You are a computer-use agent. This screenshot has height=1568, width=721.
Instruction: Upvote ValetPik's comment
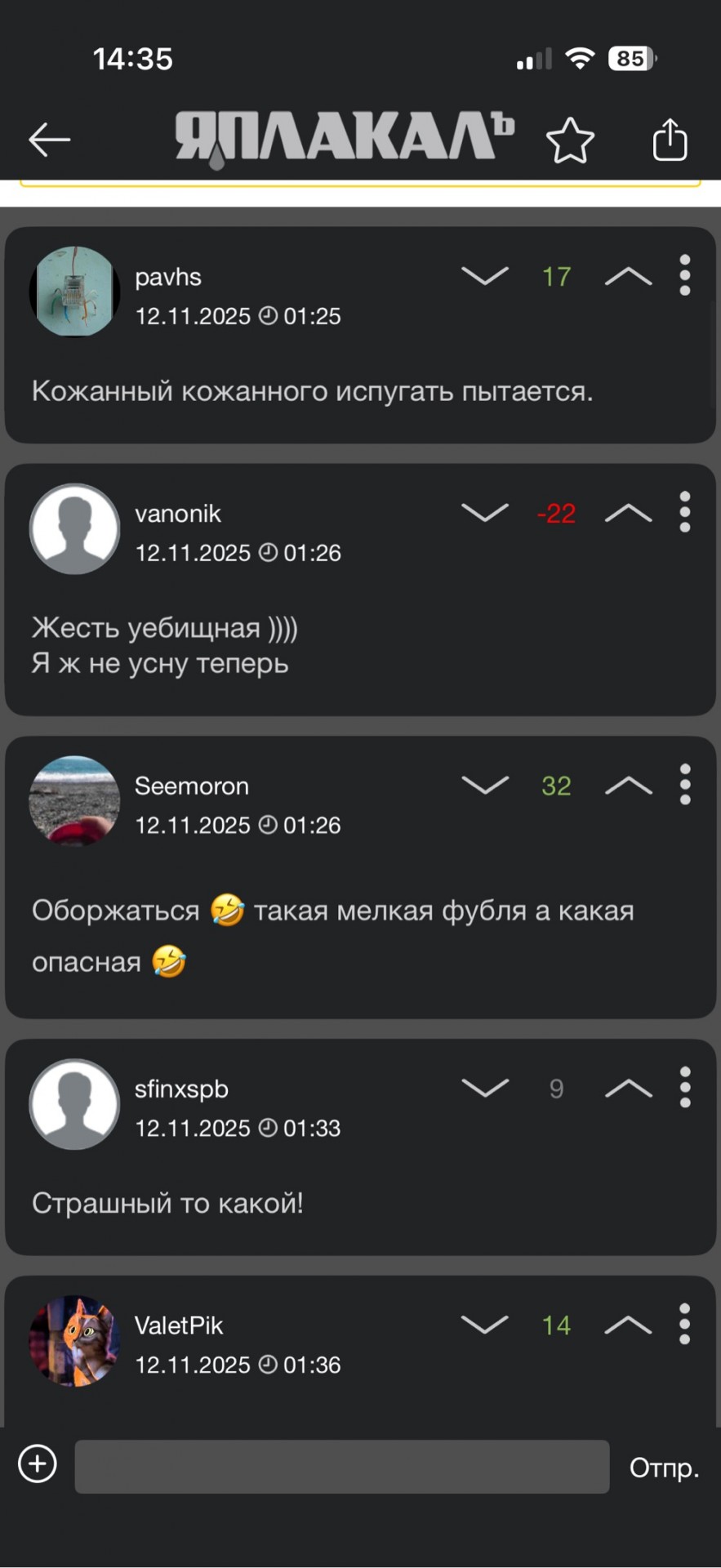pyautogui.click(x=628, y=1325)
